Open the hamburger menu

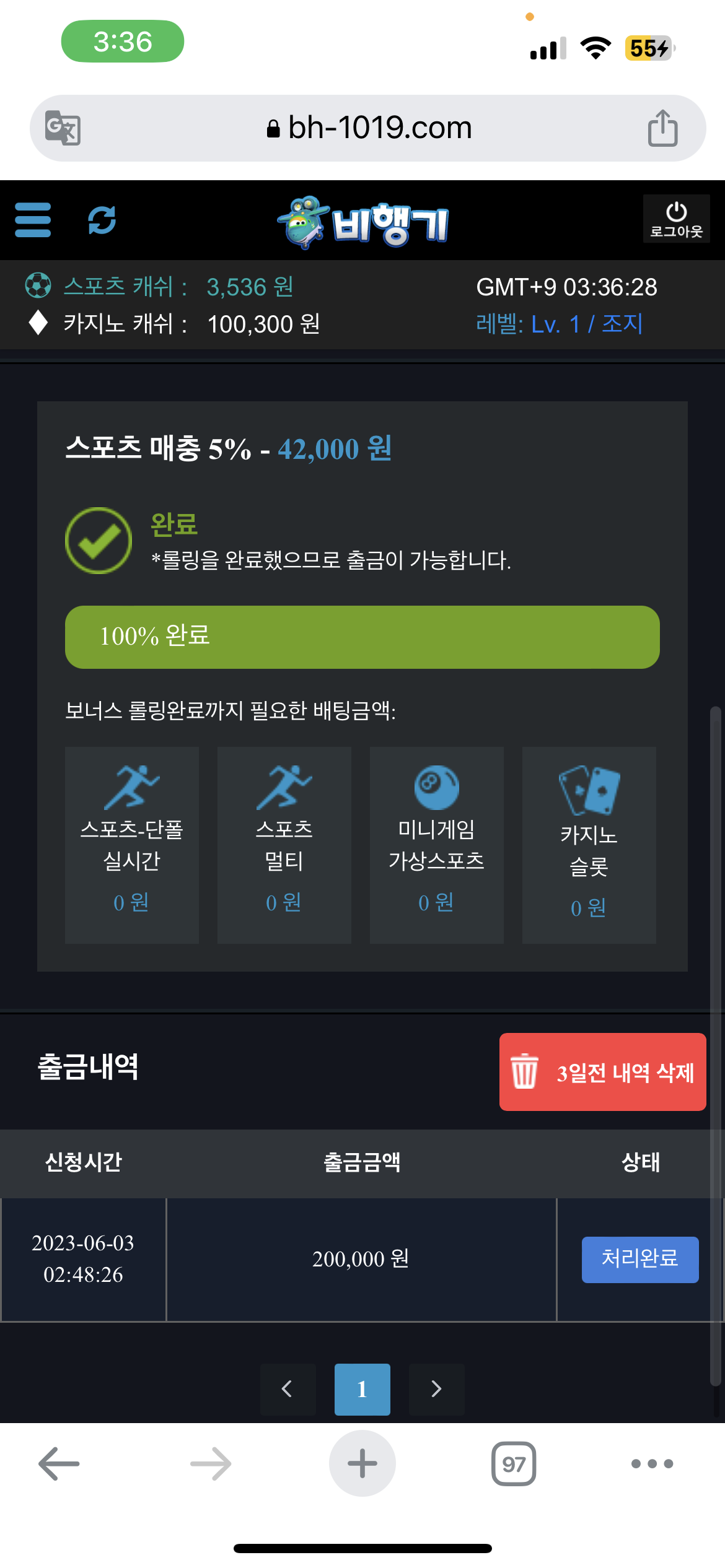pyautogui.click(x=33, y=220)
